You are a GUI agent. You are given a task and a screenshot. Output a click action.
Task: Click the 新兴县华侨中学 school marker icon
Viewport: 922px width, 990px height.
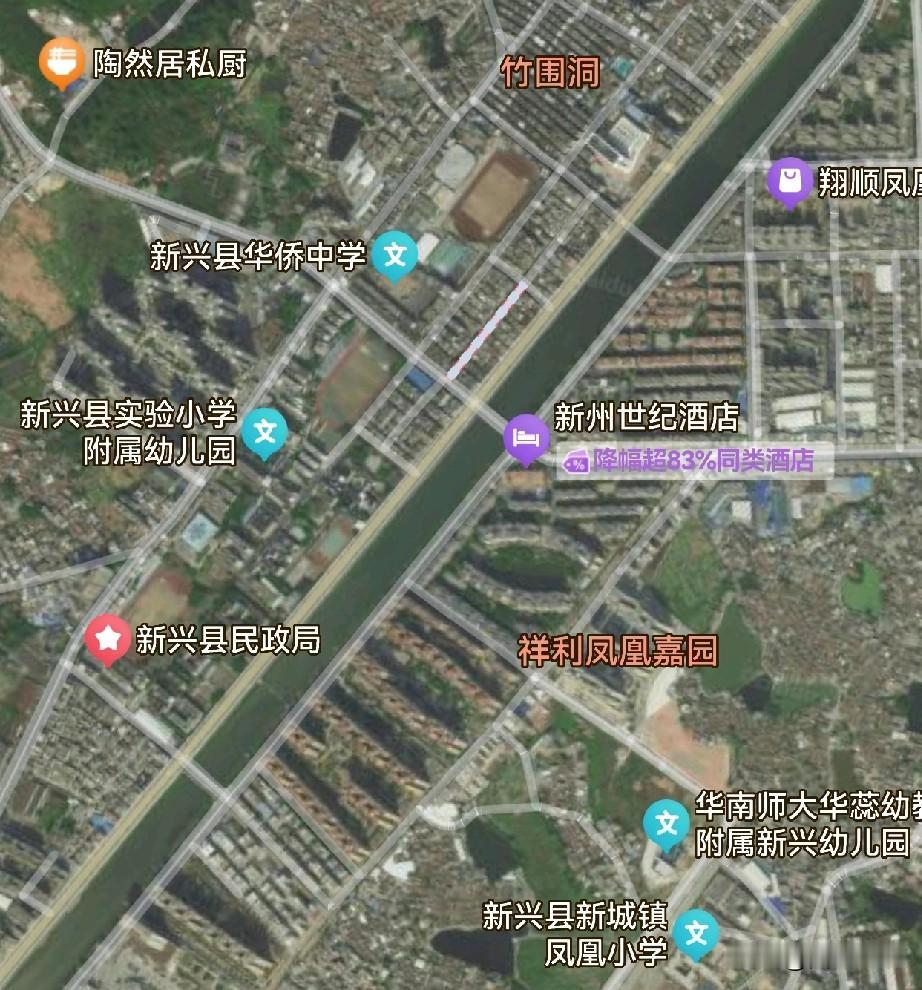pos(396,255)
